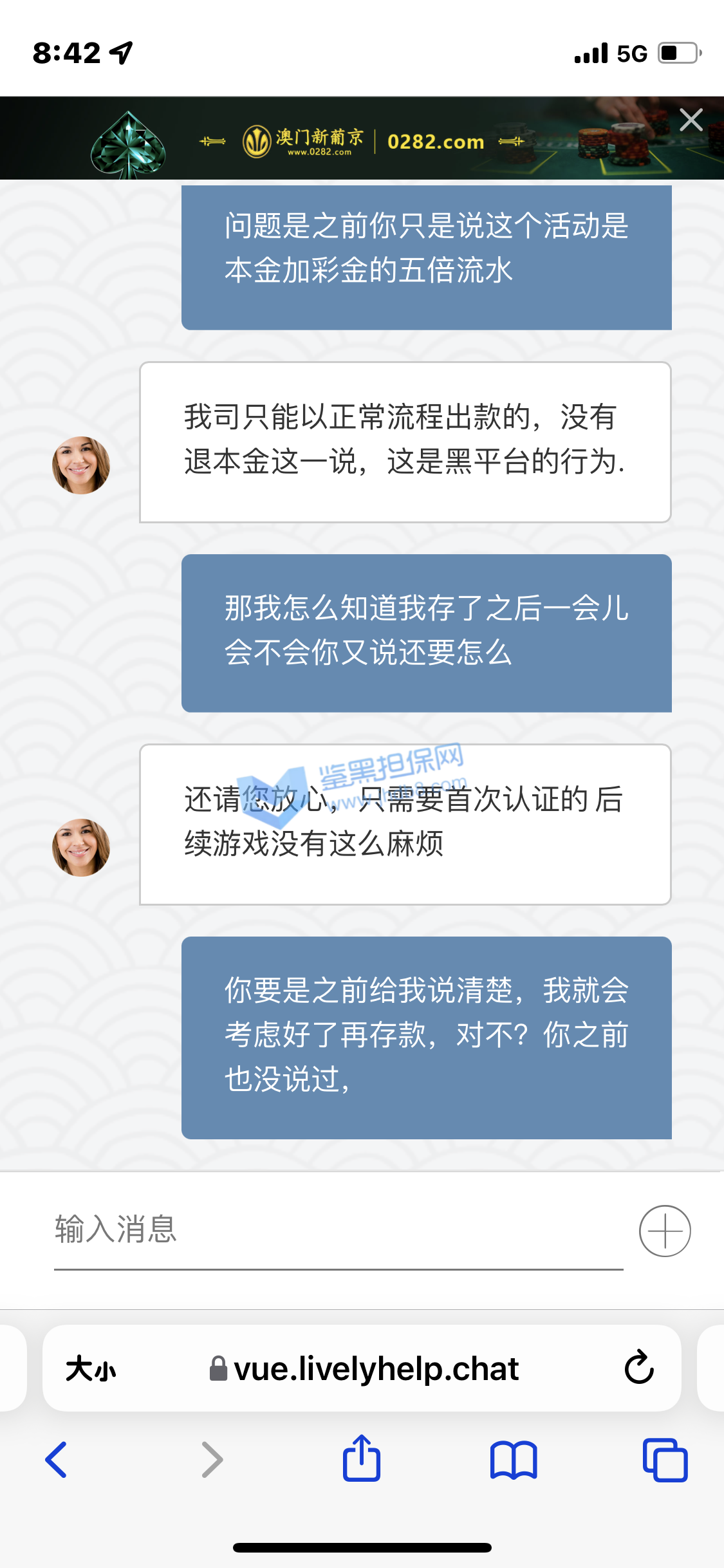
Task: Show all open browser tabs
Action: [665, 1459]
